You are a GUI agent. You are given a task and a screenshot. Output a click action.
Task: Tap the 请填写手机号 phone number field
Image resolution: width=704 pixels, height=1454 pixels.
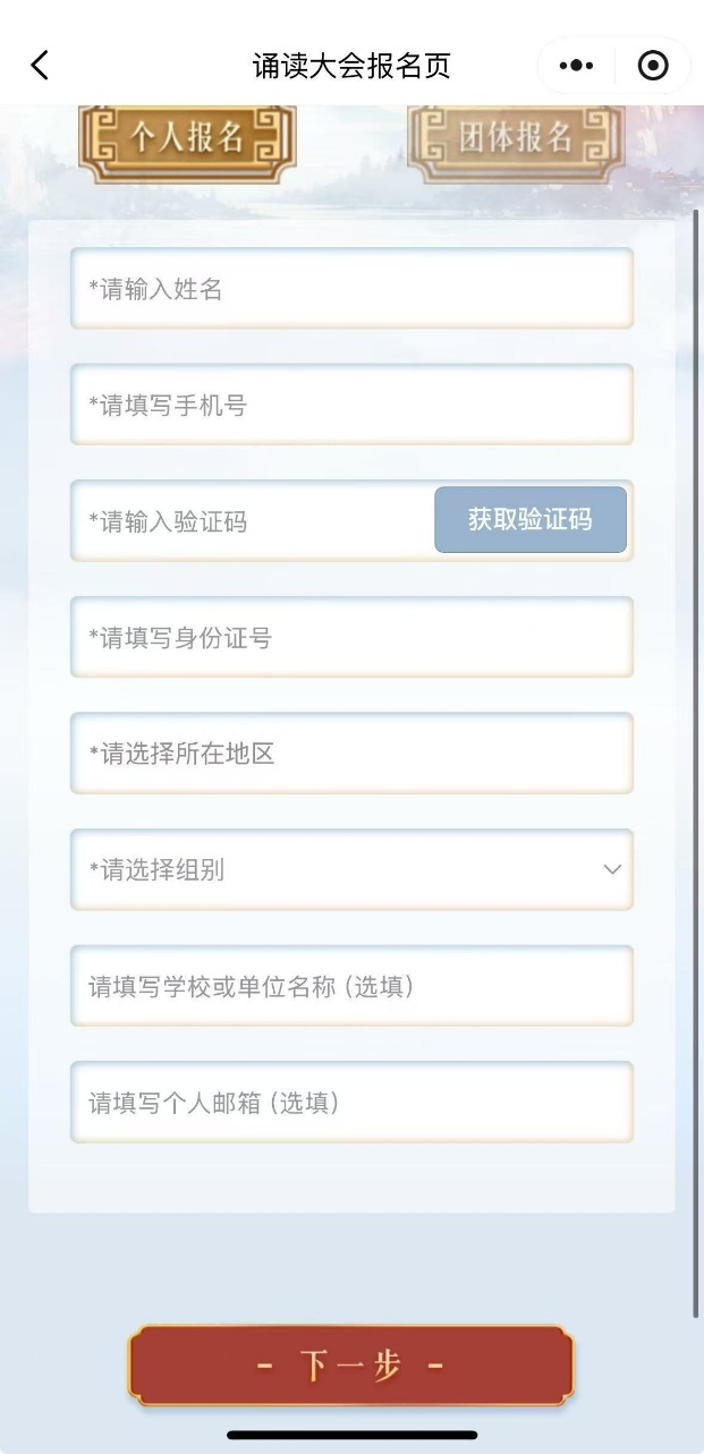tap(351, 405)
